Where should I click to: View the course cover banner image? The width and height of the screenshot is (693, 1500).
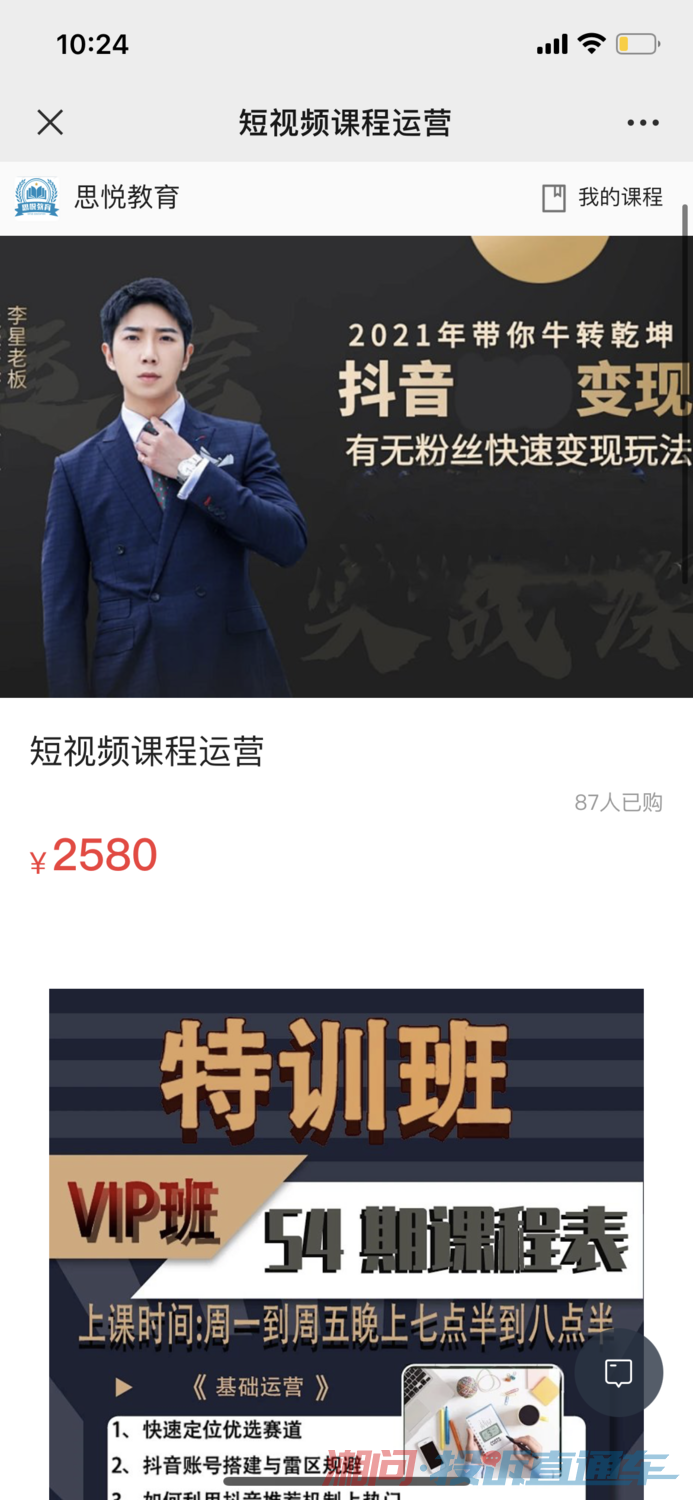(346, 466)
